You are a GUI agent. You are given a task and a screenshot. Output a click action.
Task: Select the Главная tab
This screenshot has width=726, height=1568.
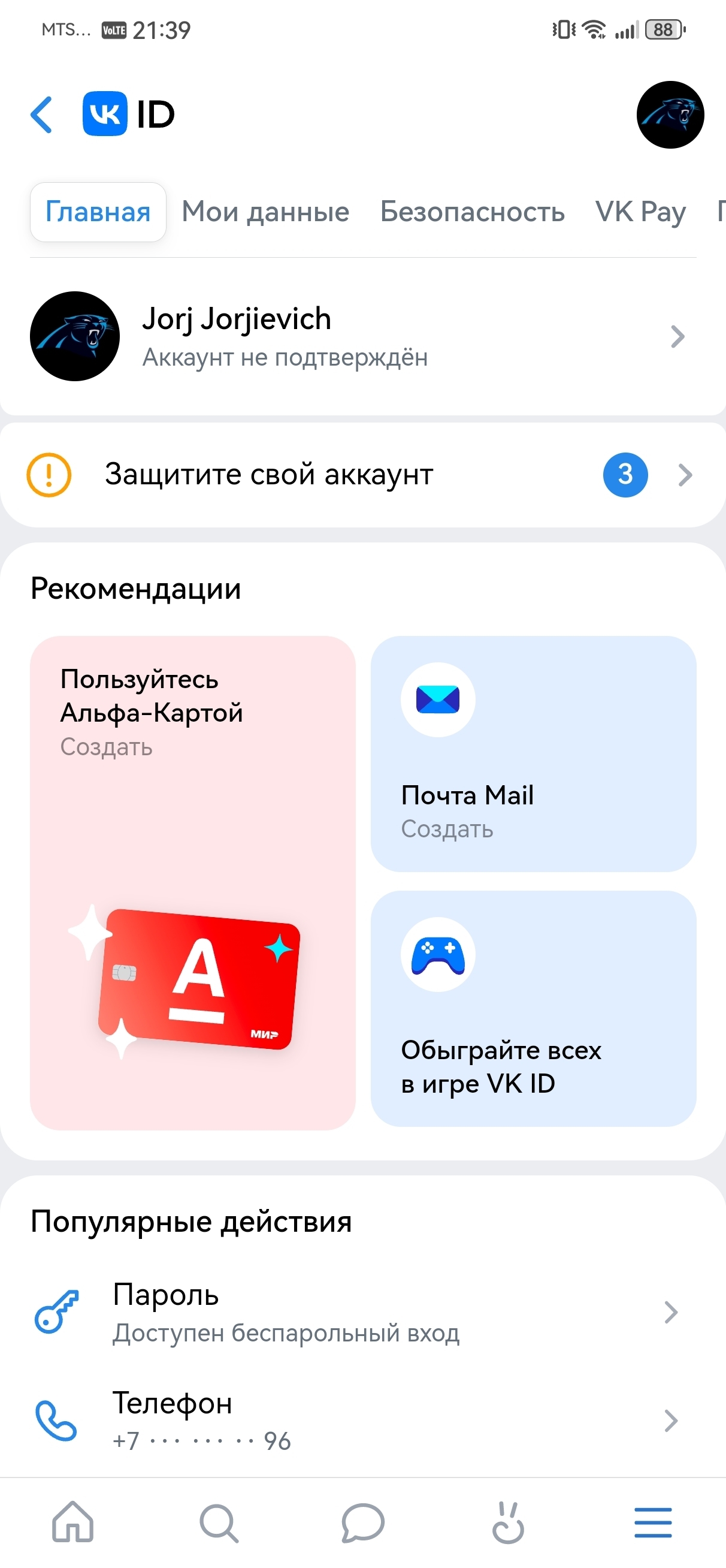[98, 212]
